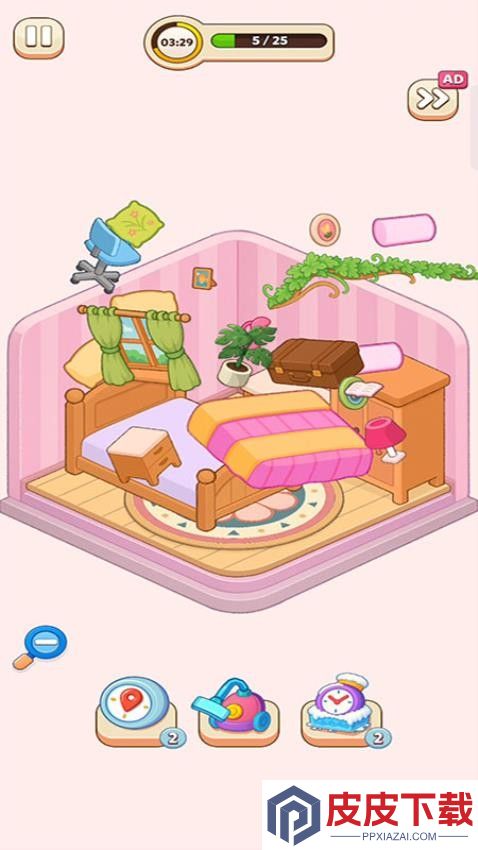The image size is (478, 850).
Task: Select the brown suitcase in the room
Action: click(316, 363)
